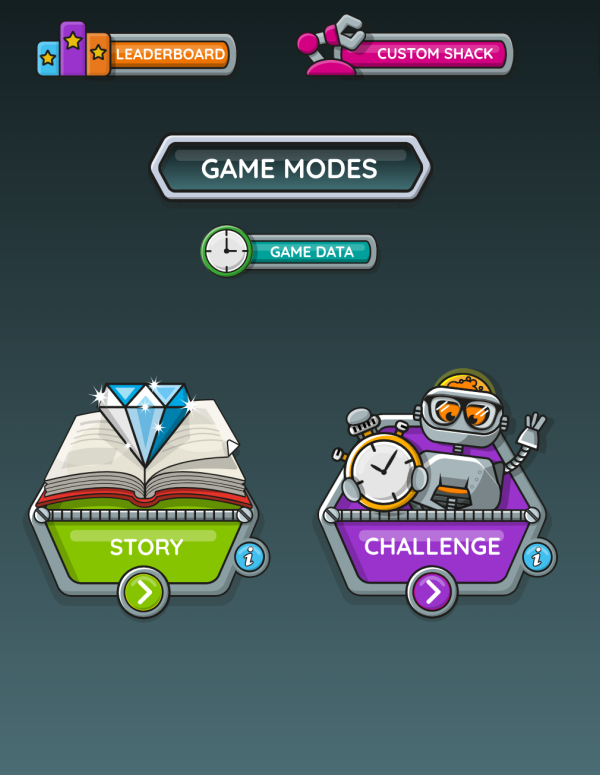Viewport: 600px width, 775px height.
Task: View info about Story mode
Action: pos(250,557)
